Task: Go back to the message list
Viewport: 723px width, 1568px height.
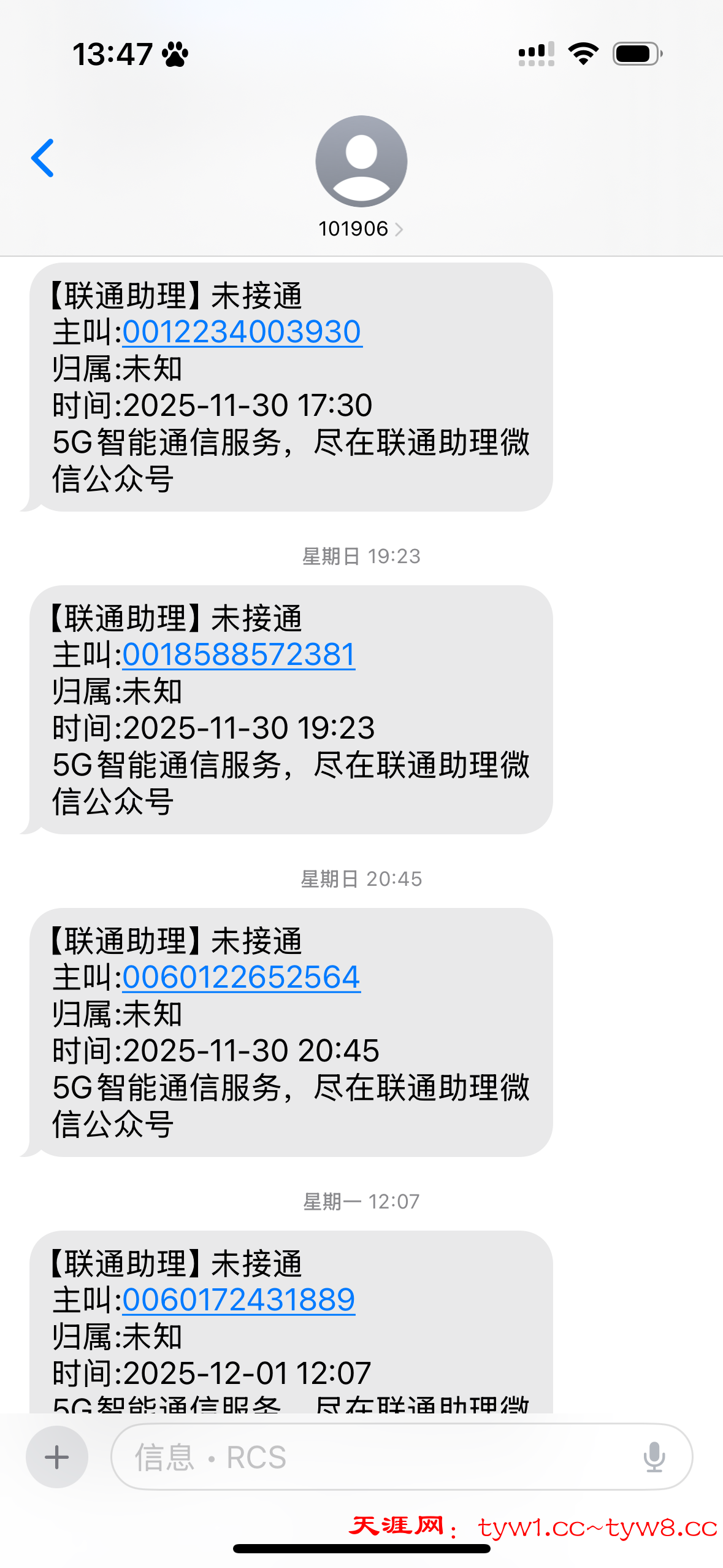Action: click(x=43, y=158)
